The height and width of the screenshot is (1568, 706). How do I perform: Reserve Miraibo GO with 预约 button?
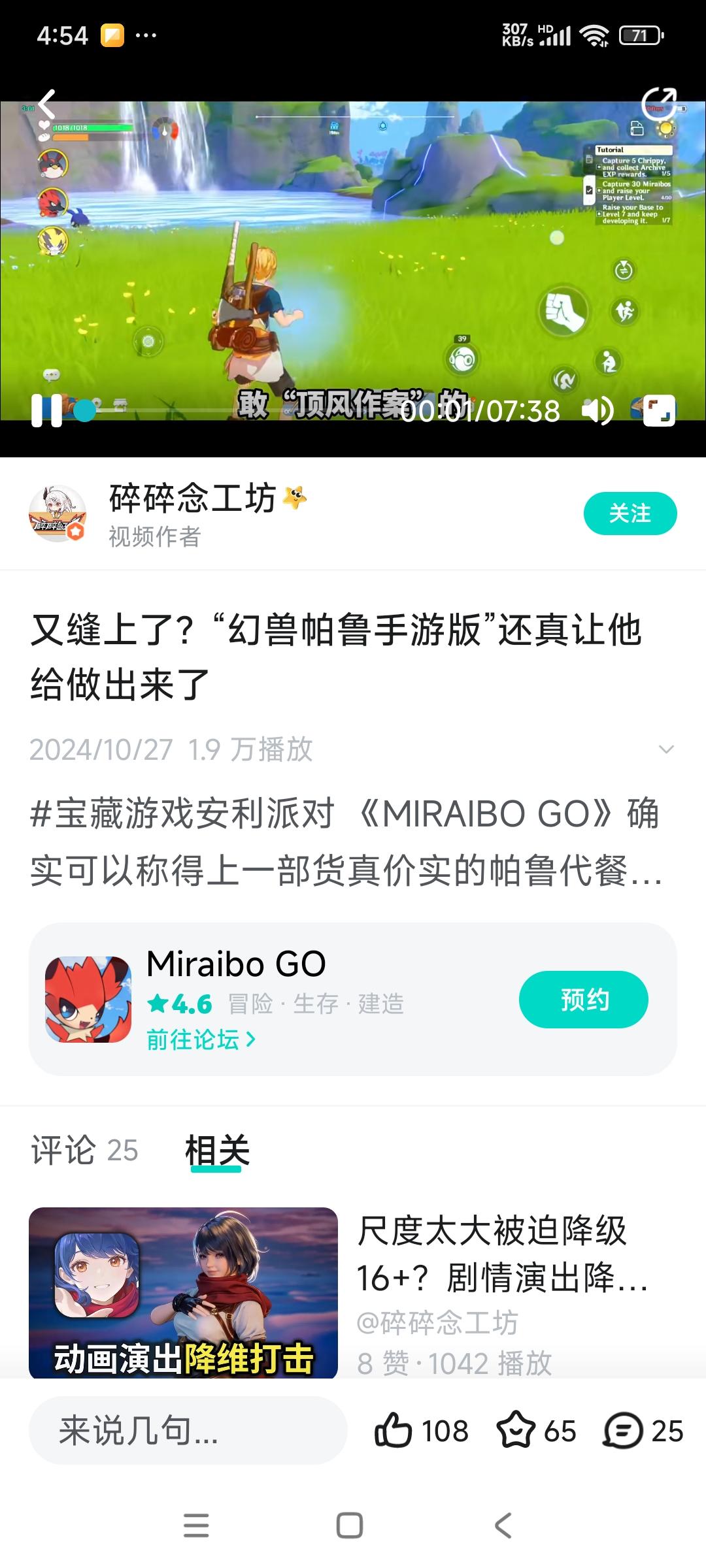pyautogui.click(x=583, y=1000)
